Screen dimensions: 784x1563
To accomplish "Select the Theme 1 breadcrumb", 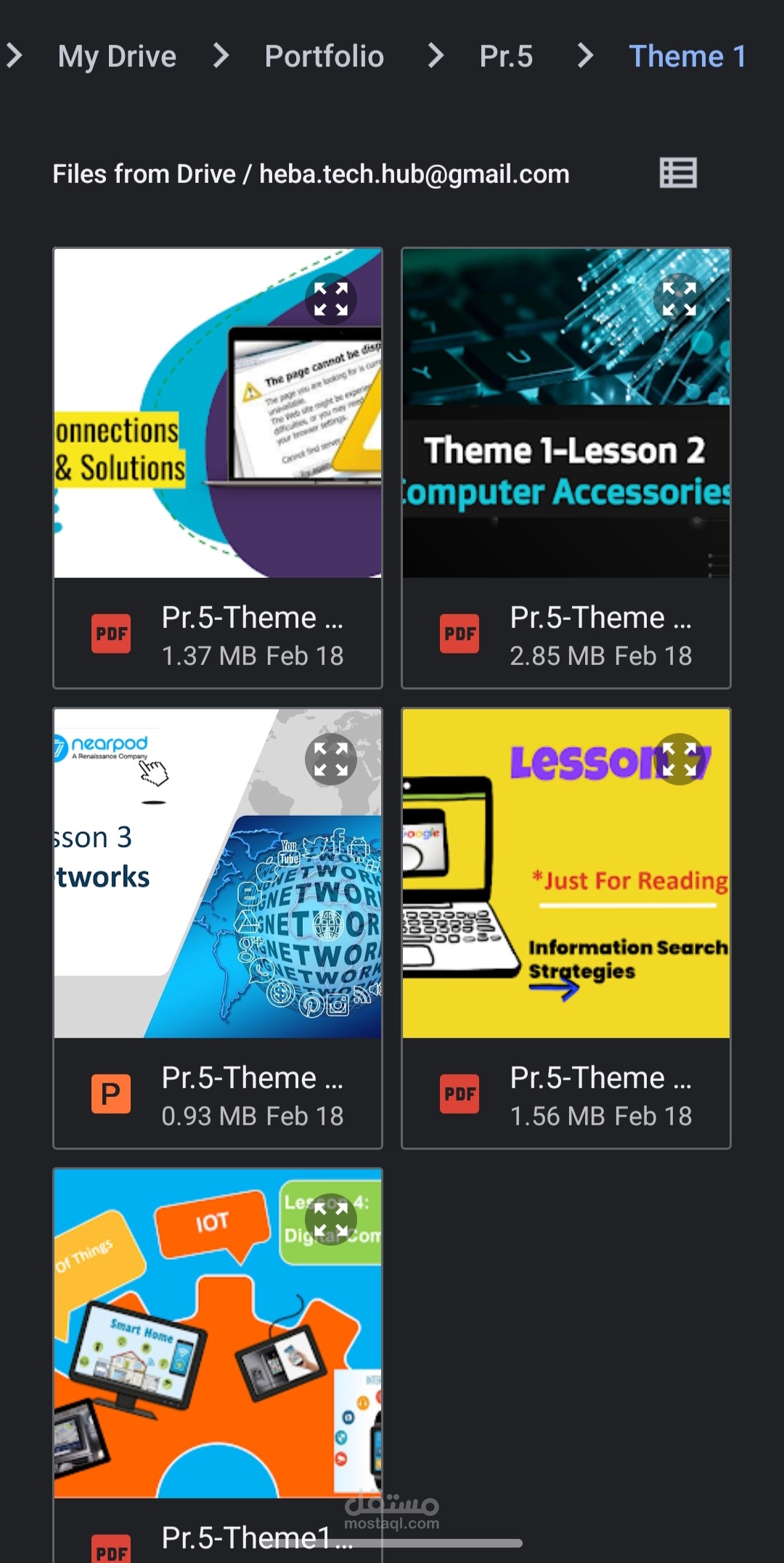I will click(687, 56).
